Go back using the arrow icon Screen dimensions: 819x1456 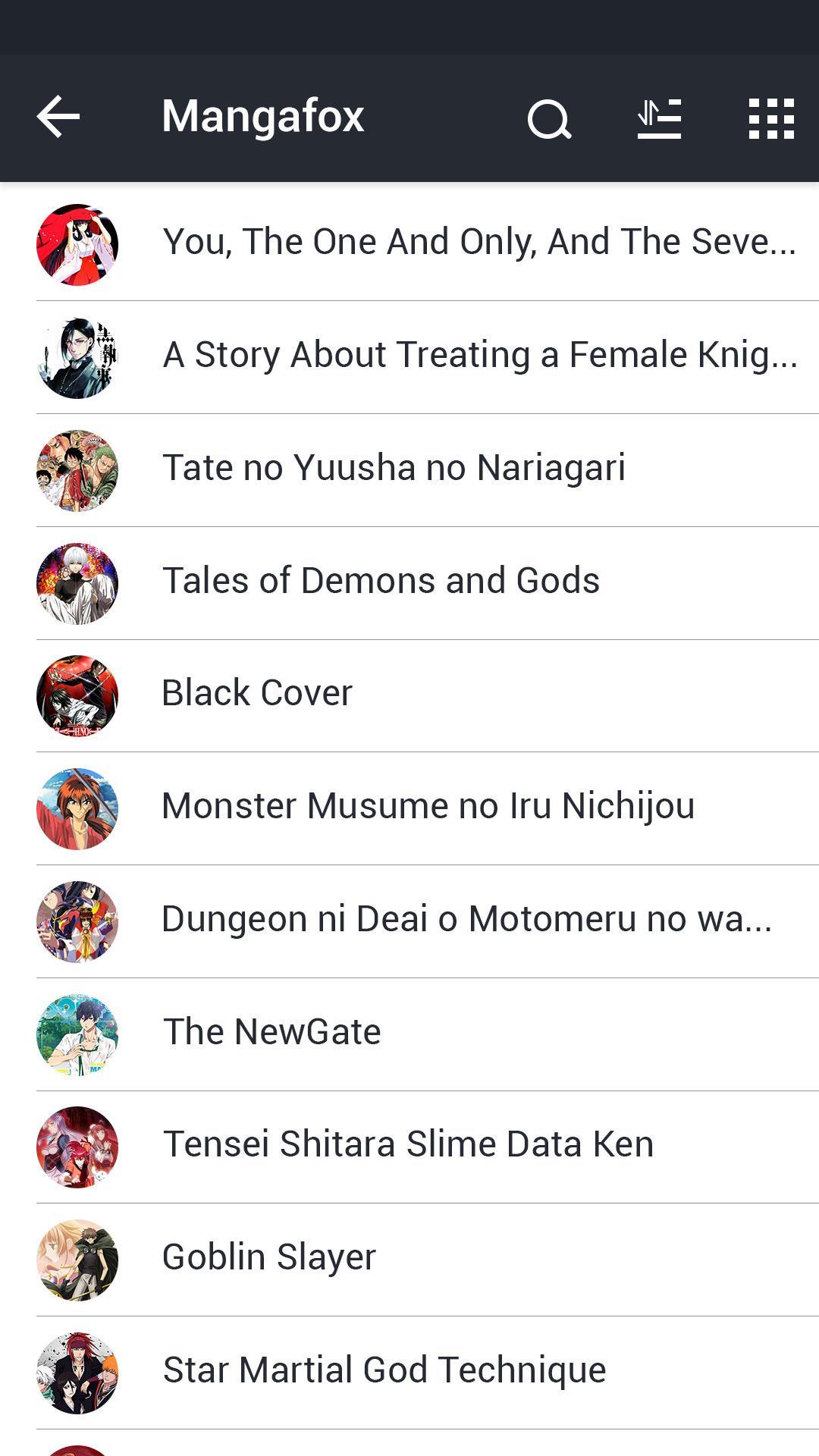(58, 117)
